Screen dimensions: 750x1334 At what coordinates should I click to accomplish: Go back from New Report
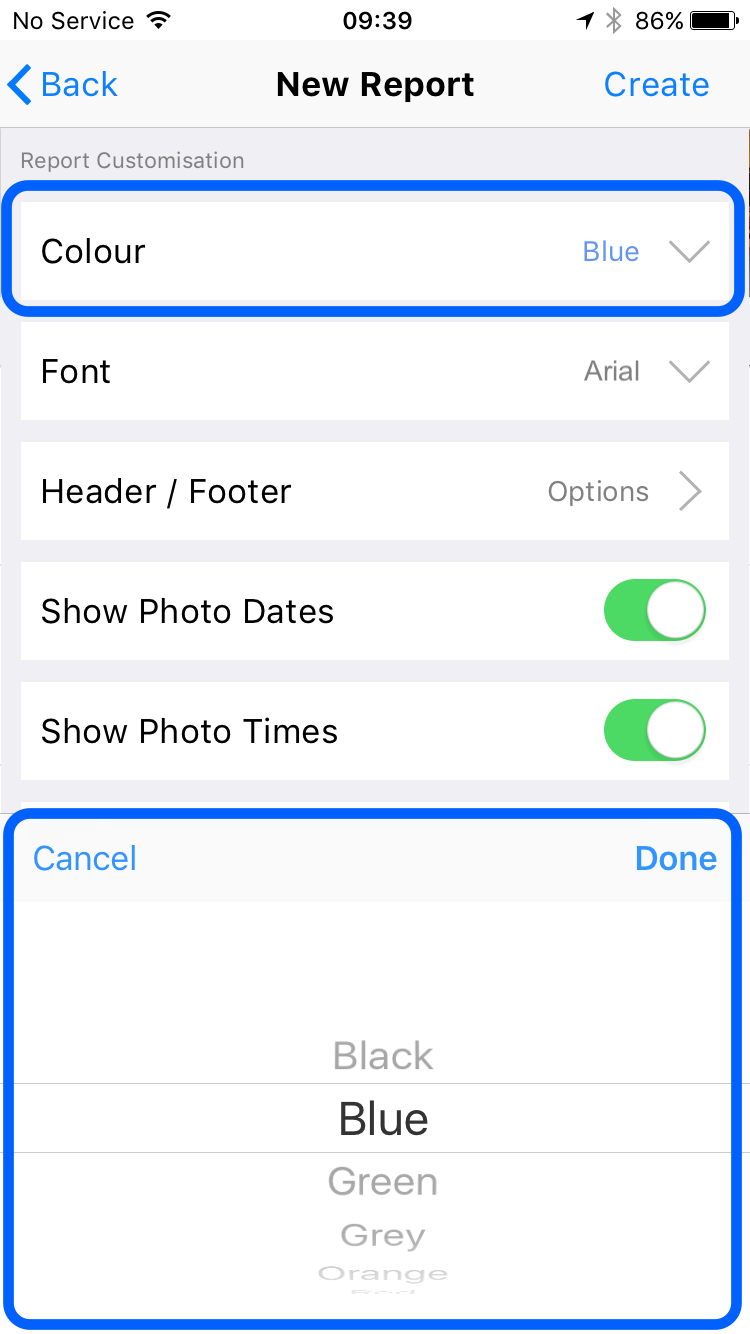[63, 85]
